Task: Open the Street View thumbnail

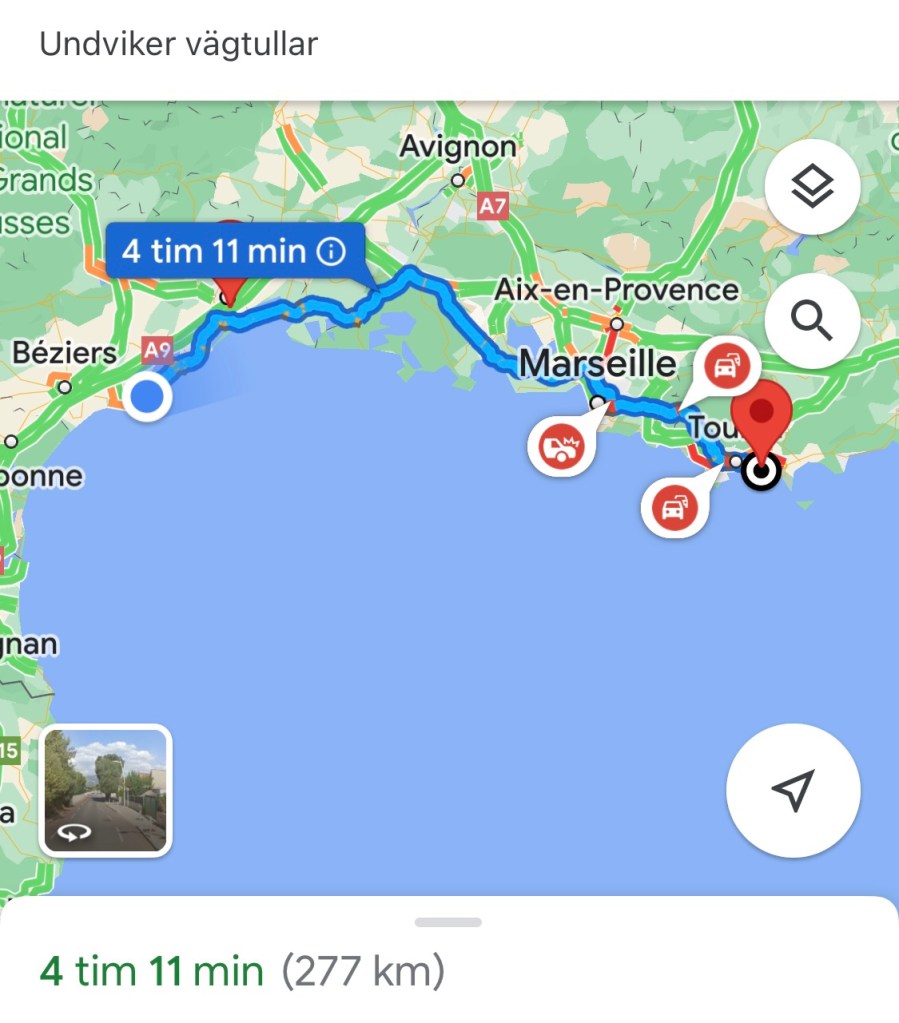Action: [106, 791]
